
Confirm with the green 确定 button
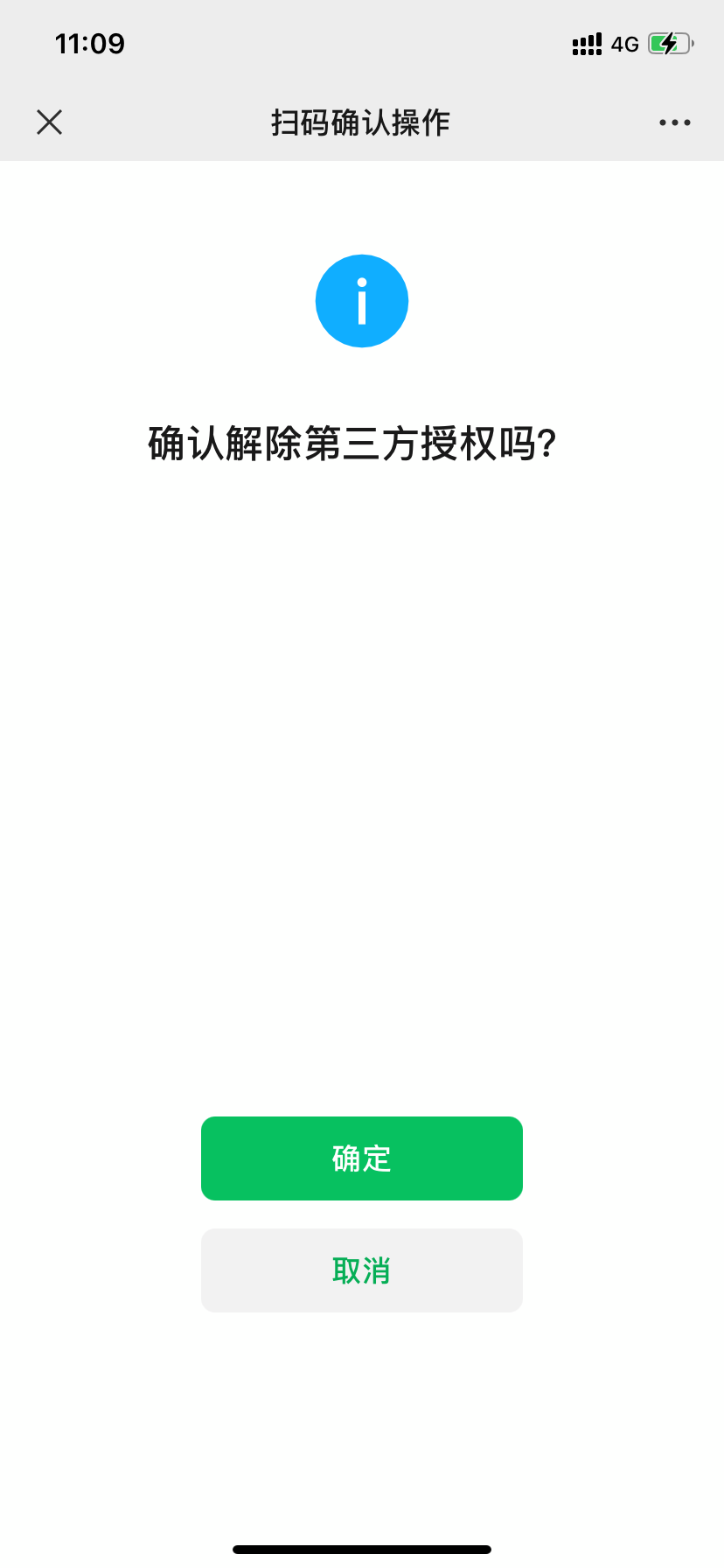361,1158
